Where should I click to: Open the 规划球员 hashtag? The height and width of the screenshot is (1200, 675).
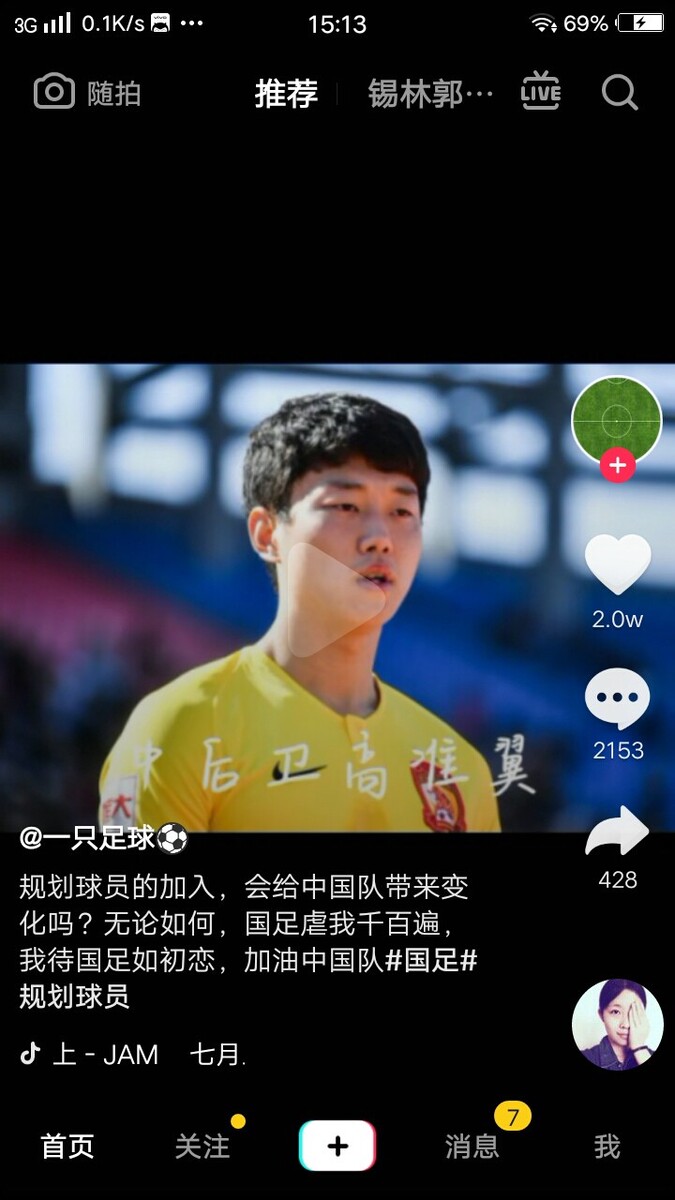75,997
